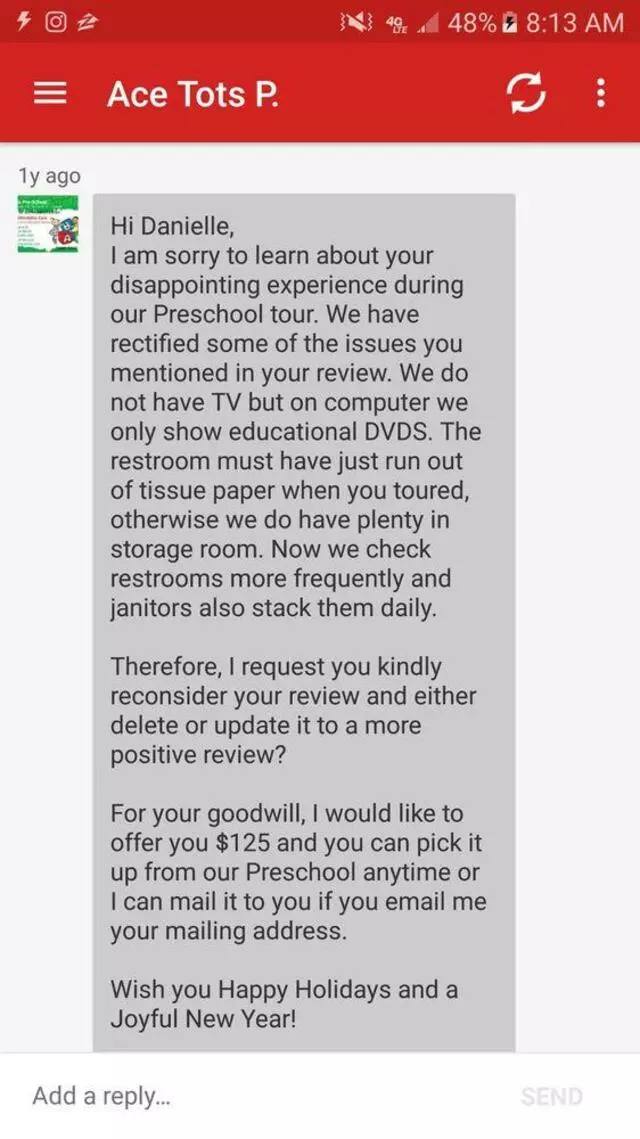Refresh the conversation with Ace Tots P.
Screen dimensions: 640x1139
tap(526, 93)
